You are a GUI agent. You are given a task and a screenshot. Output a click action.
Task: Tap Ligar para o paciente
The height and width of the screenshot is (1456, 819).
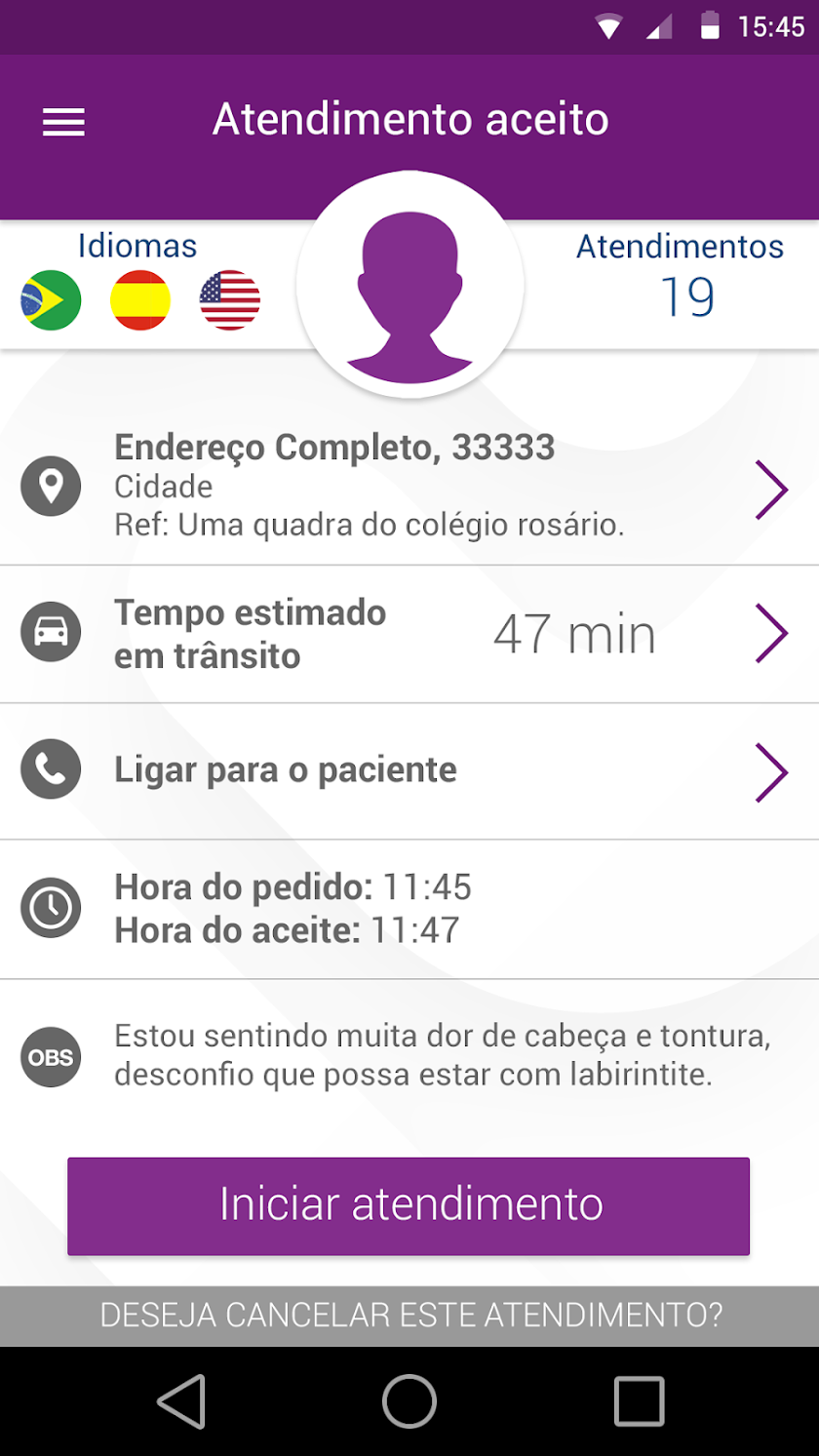(409, 770)
